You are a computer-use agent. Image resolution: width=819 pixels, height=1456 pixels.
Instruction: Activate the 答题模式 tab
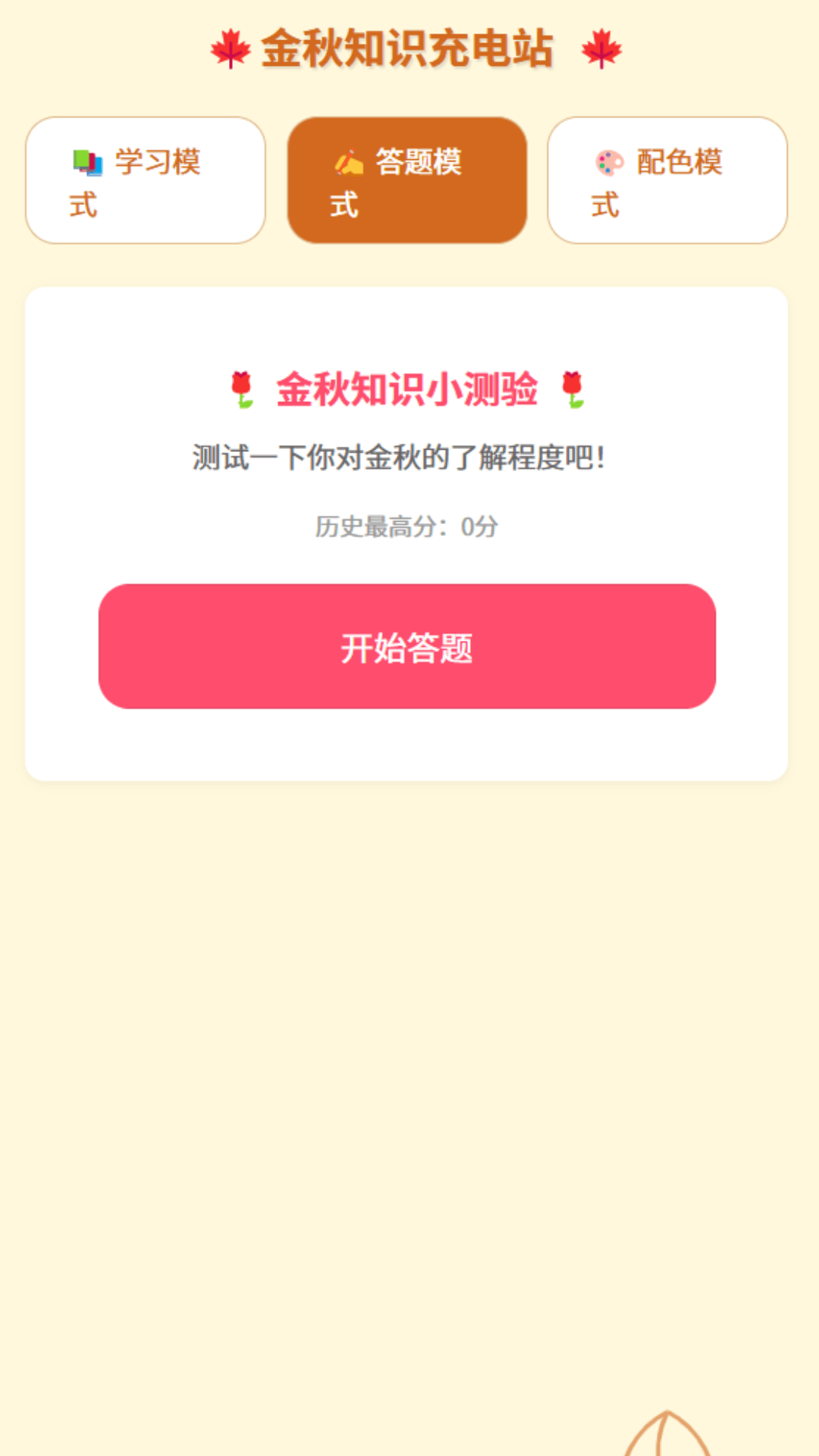pos(407,180)
